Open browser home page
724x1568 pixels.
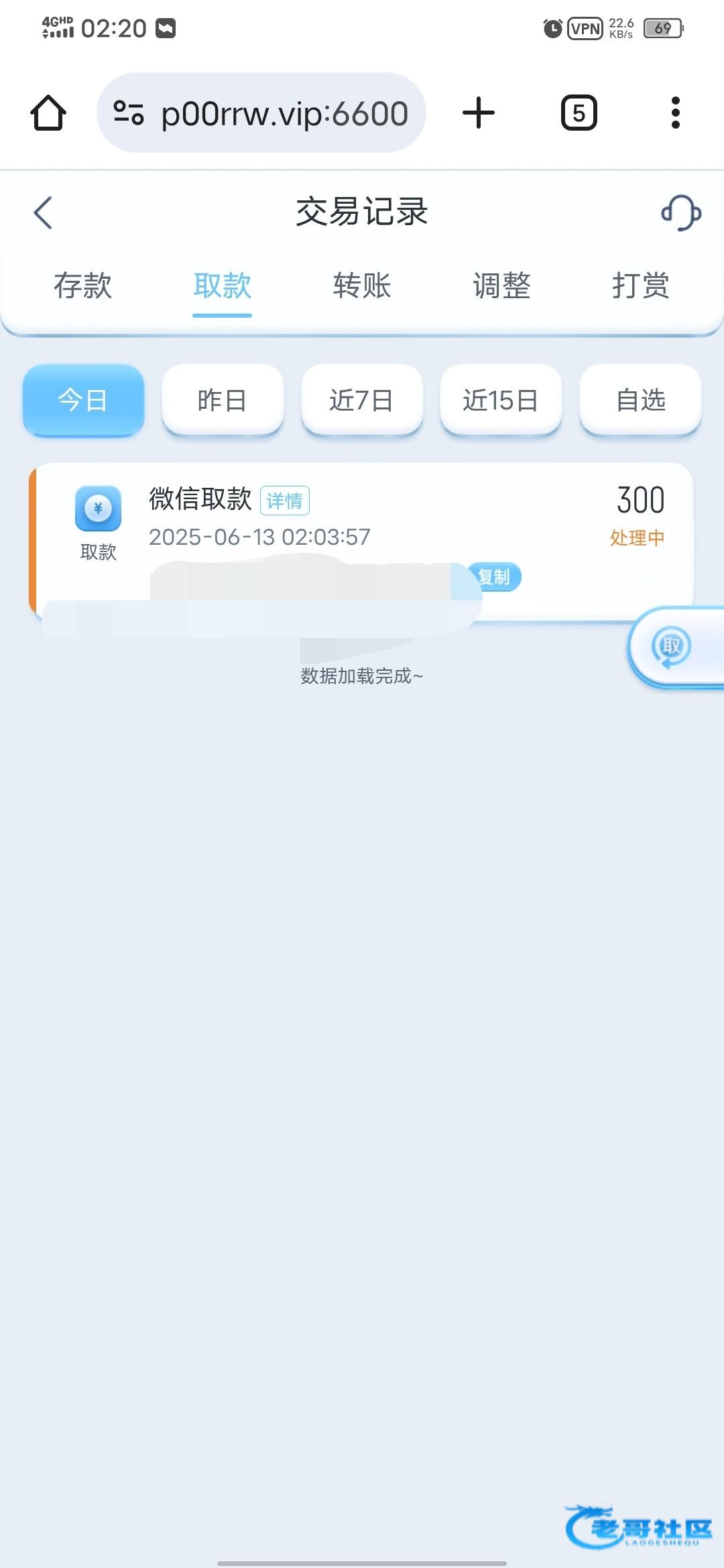pyautogui.click(x=48, y=113)
